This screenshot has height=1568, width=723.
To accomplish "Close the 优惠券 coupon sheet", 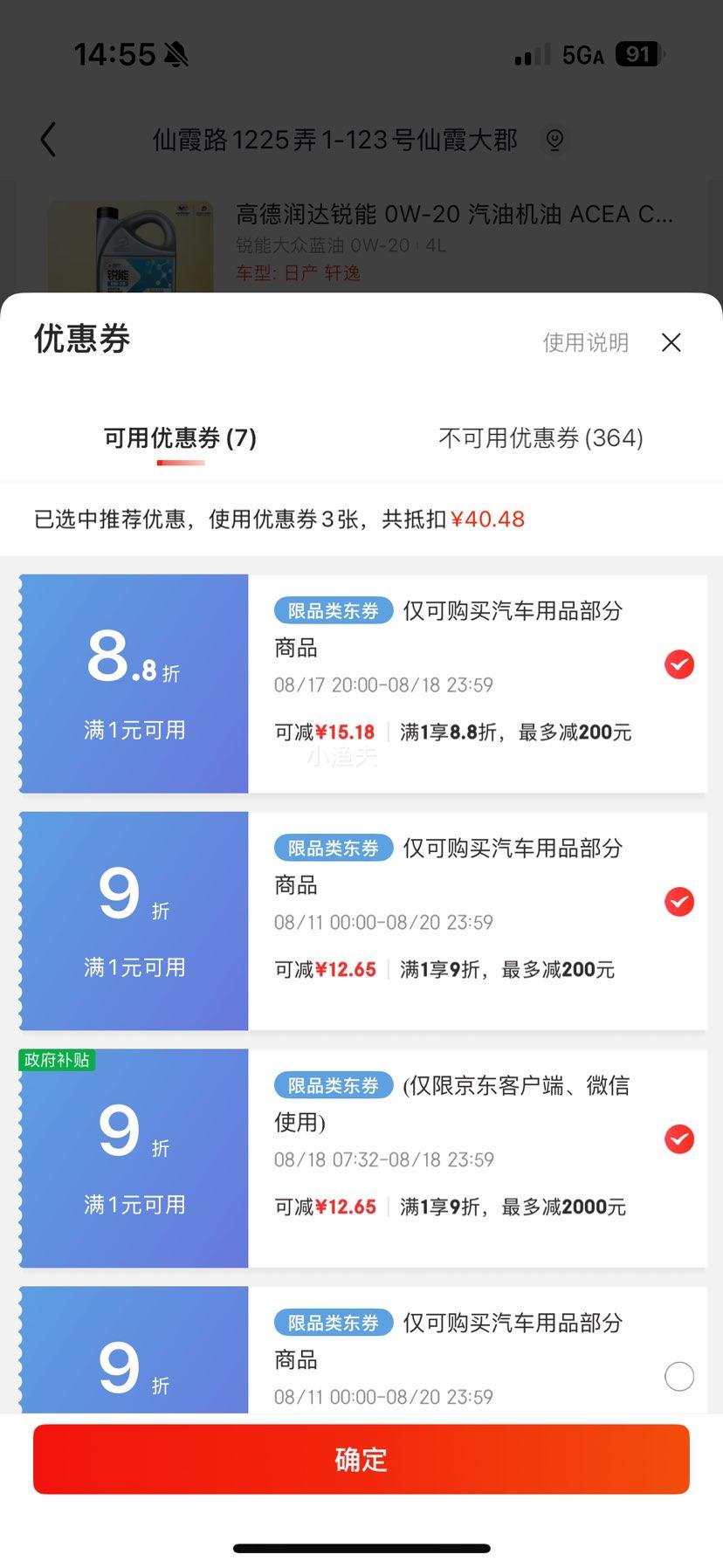I will point(671,342).
